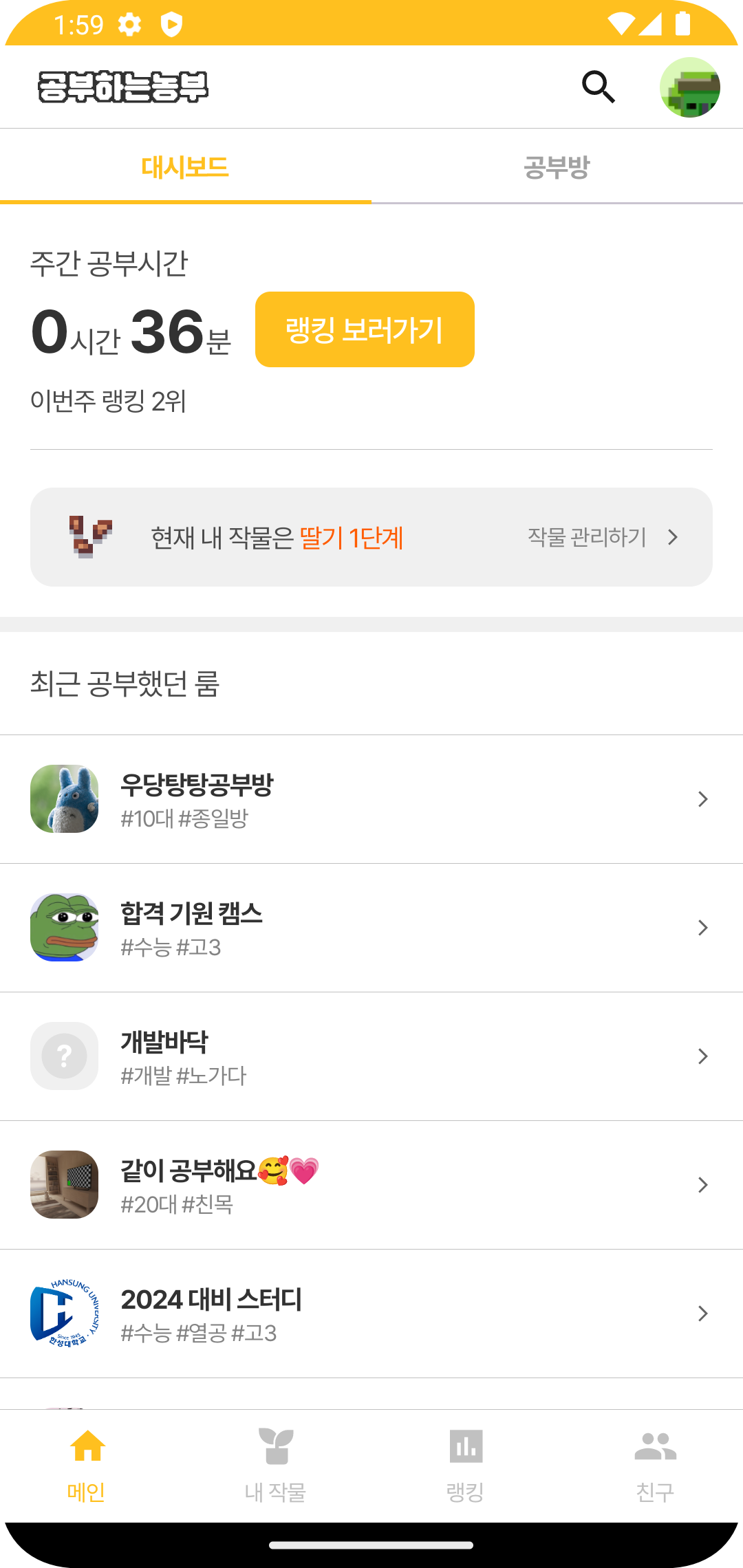
Task: Select the 대시보드 tab
Action: (185, 167)
